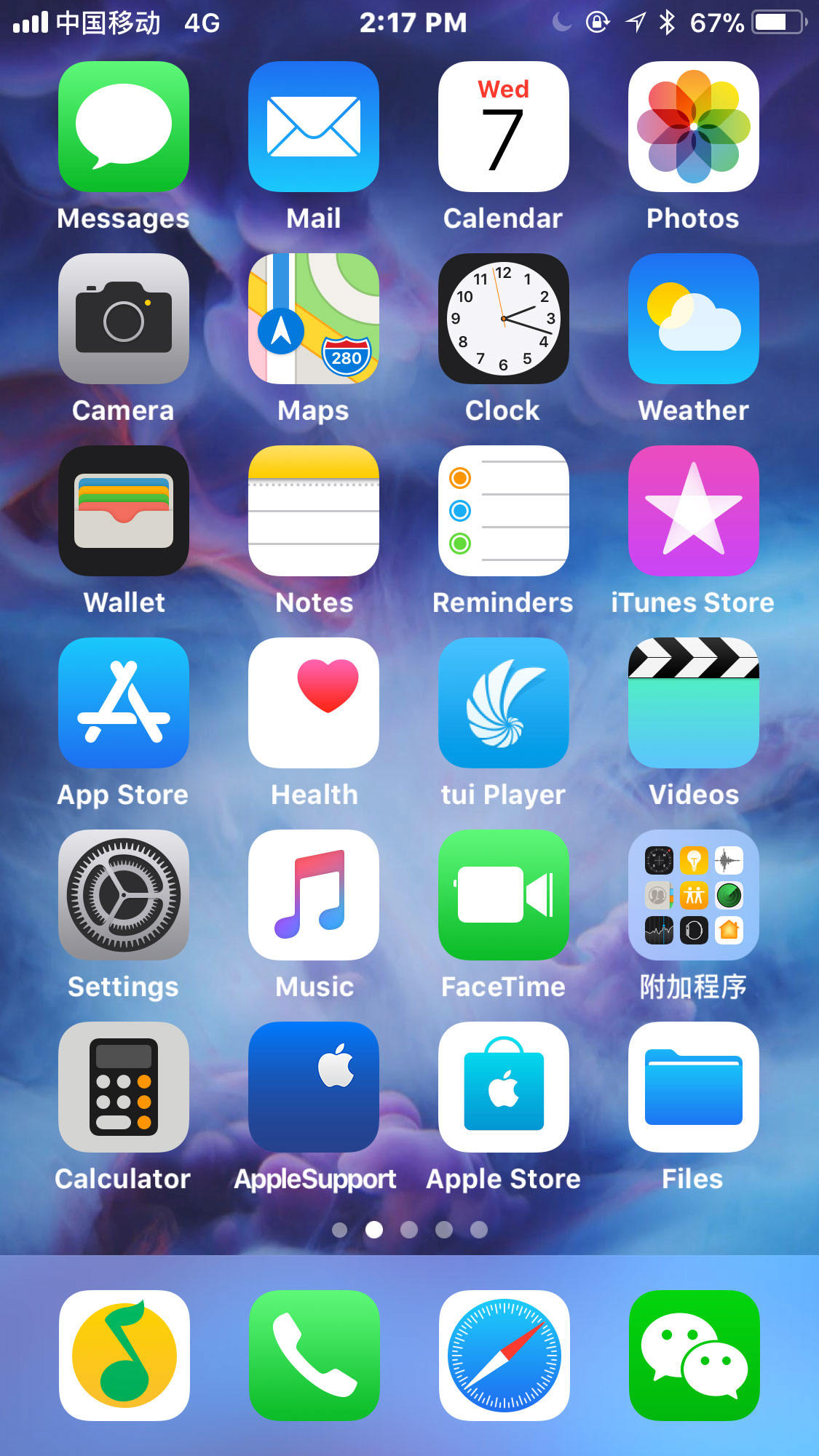The height and width of the screenshot is (1456, 819).
Task: Open the Messages app
Action: pos(124,127)
